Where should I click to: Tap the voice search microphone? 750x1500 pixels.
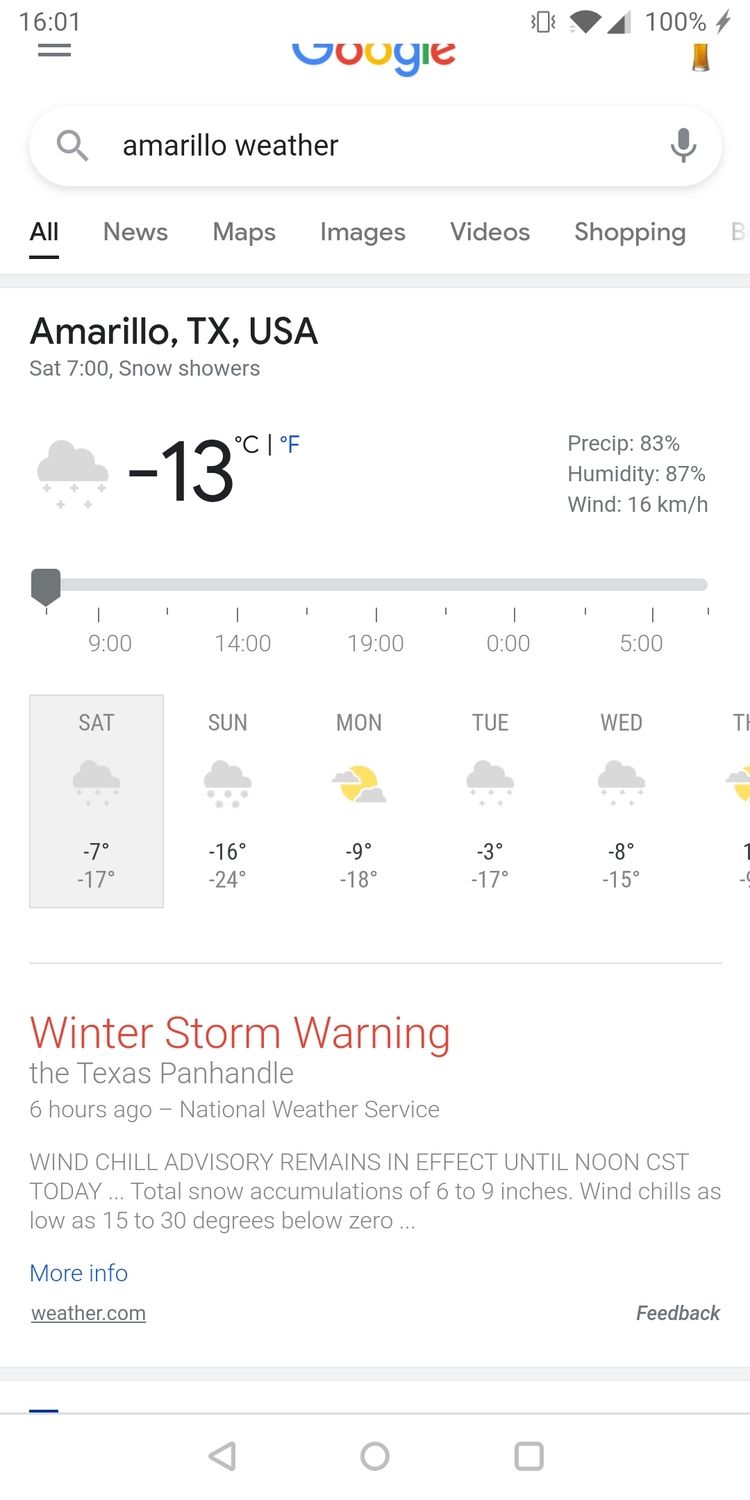click(x=683, y=146)
